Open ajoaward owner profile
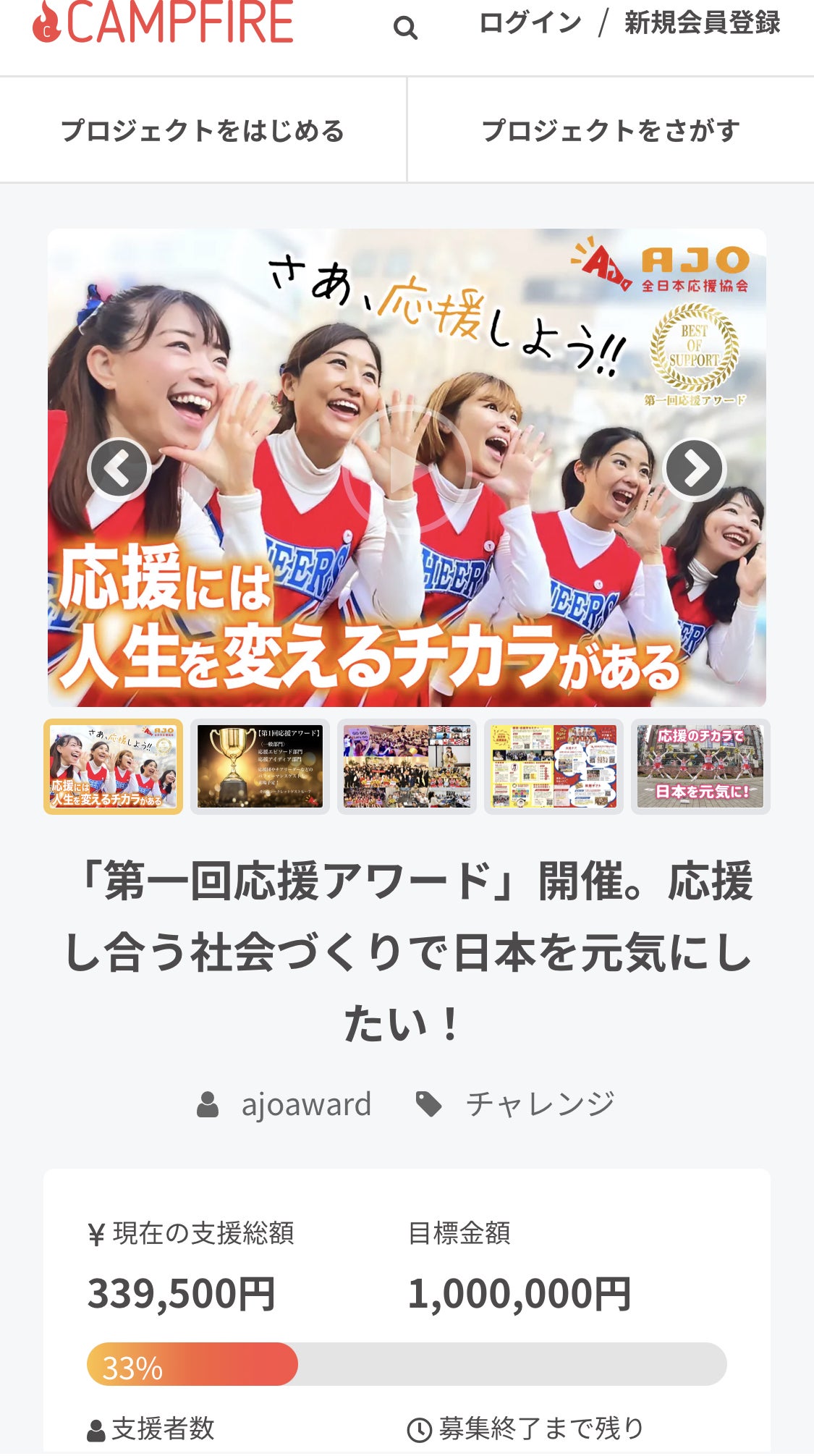 pos(305,1104)
